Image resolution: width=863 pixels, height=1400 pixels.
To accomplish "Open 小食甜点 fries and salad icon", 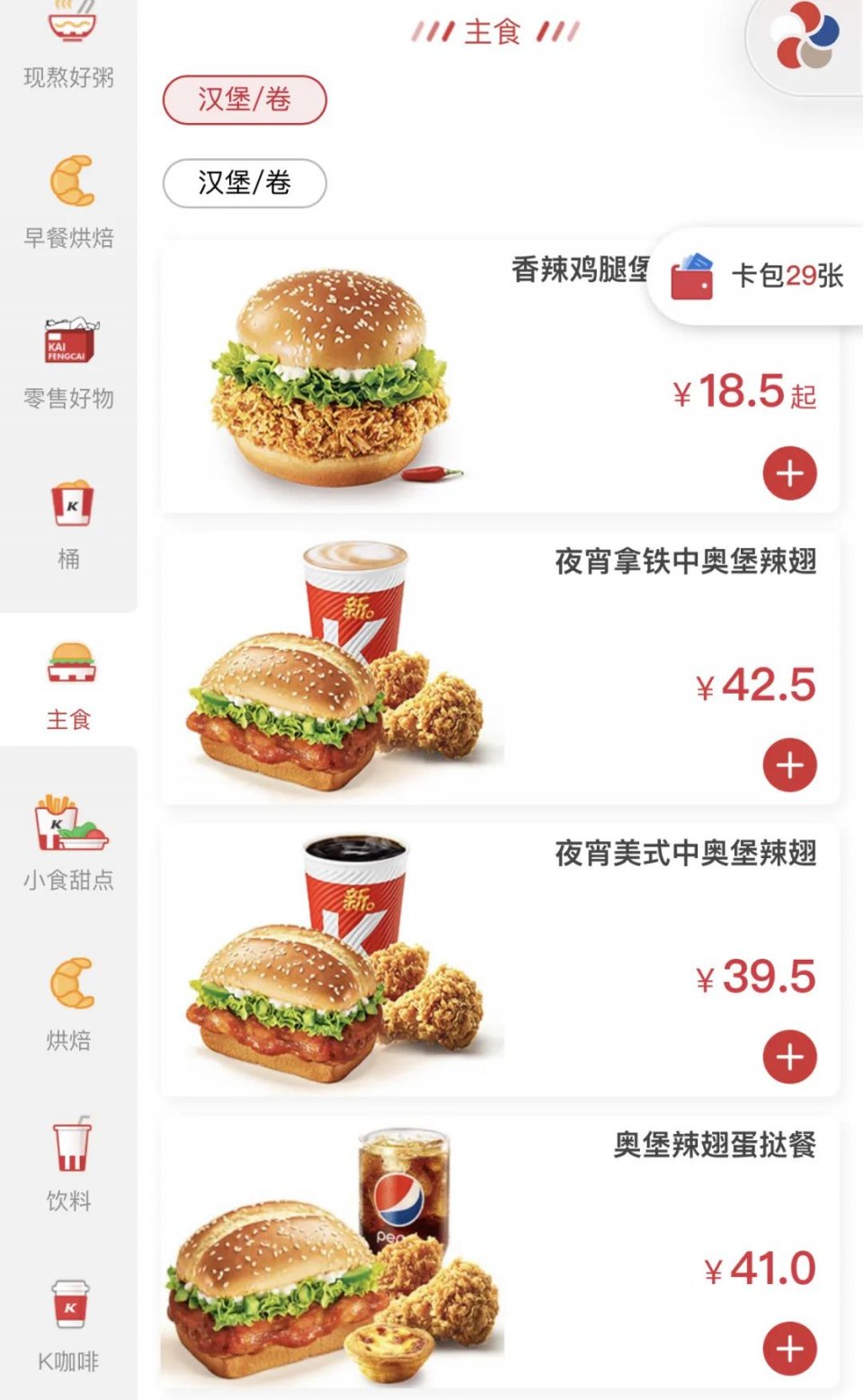I will tap(67, 827).
